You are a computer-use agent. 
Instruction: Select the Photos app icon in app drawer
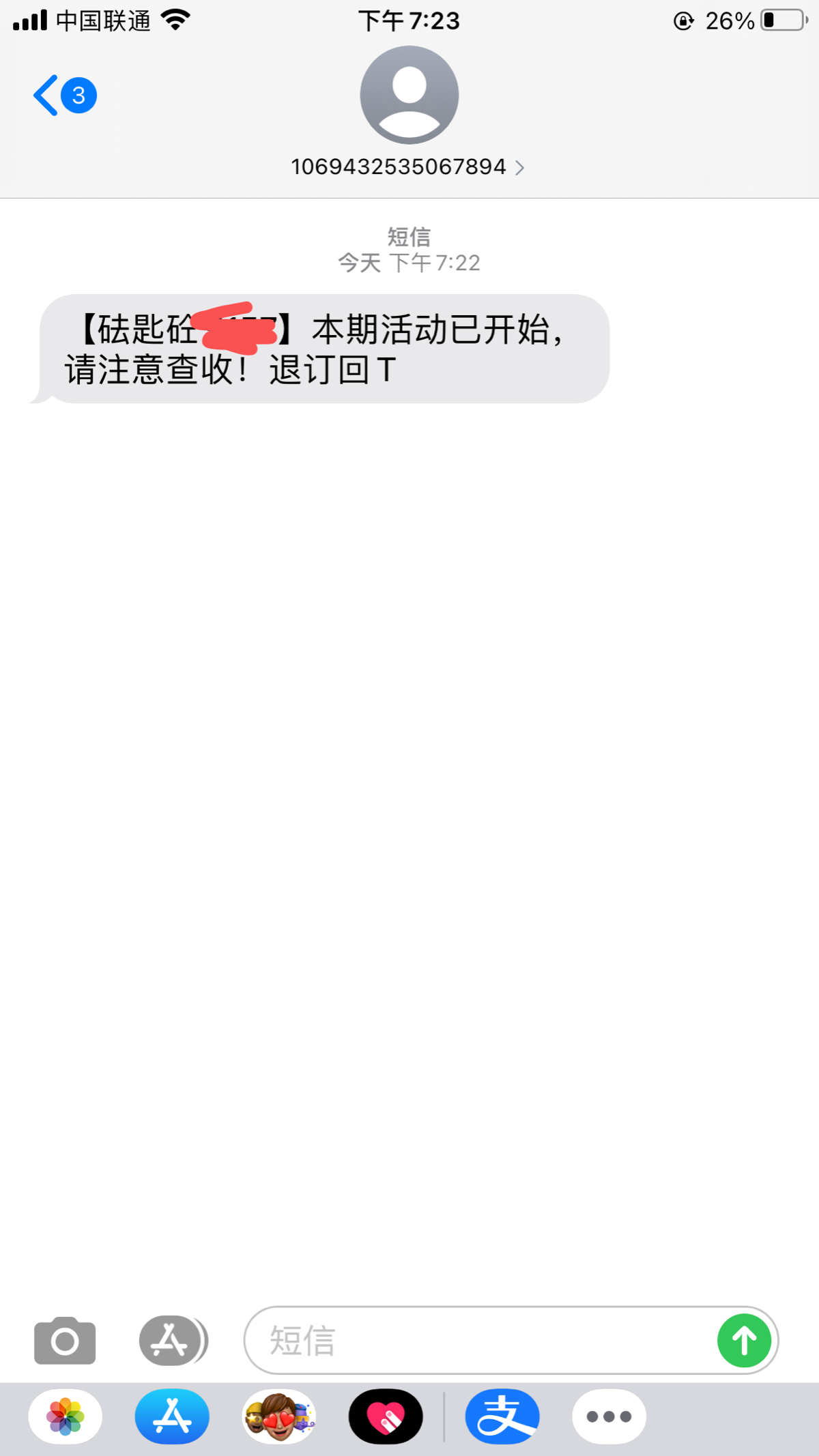coord(65,1416)
